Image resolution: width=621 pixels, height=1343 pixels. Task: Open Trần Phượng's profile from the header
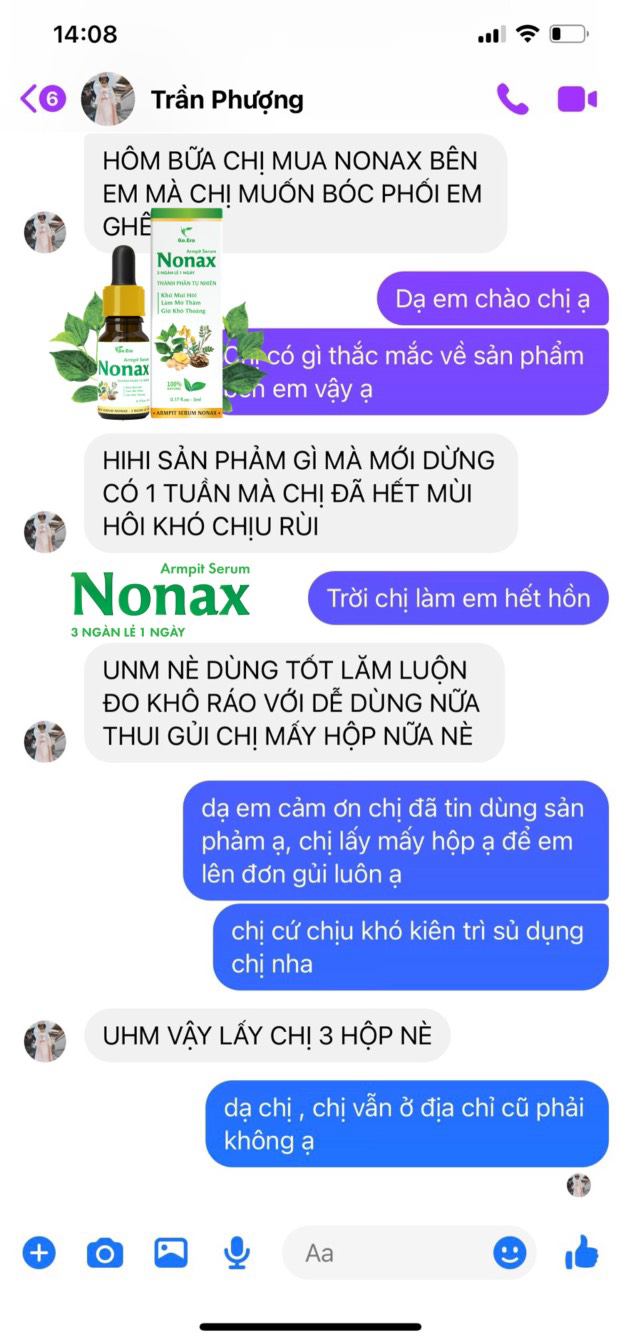(x=226, y=100)
